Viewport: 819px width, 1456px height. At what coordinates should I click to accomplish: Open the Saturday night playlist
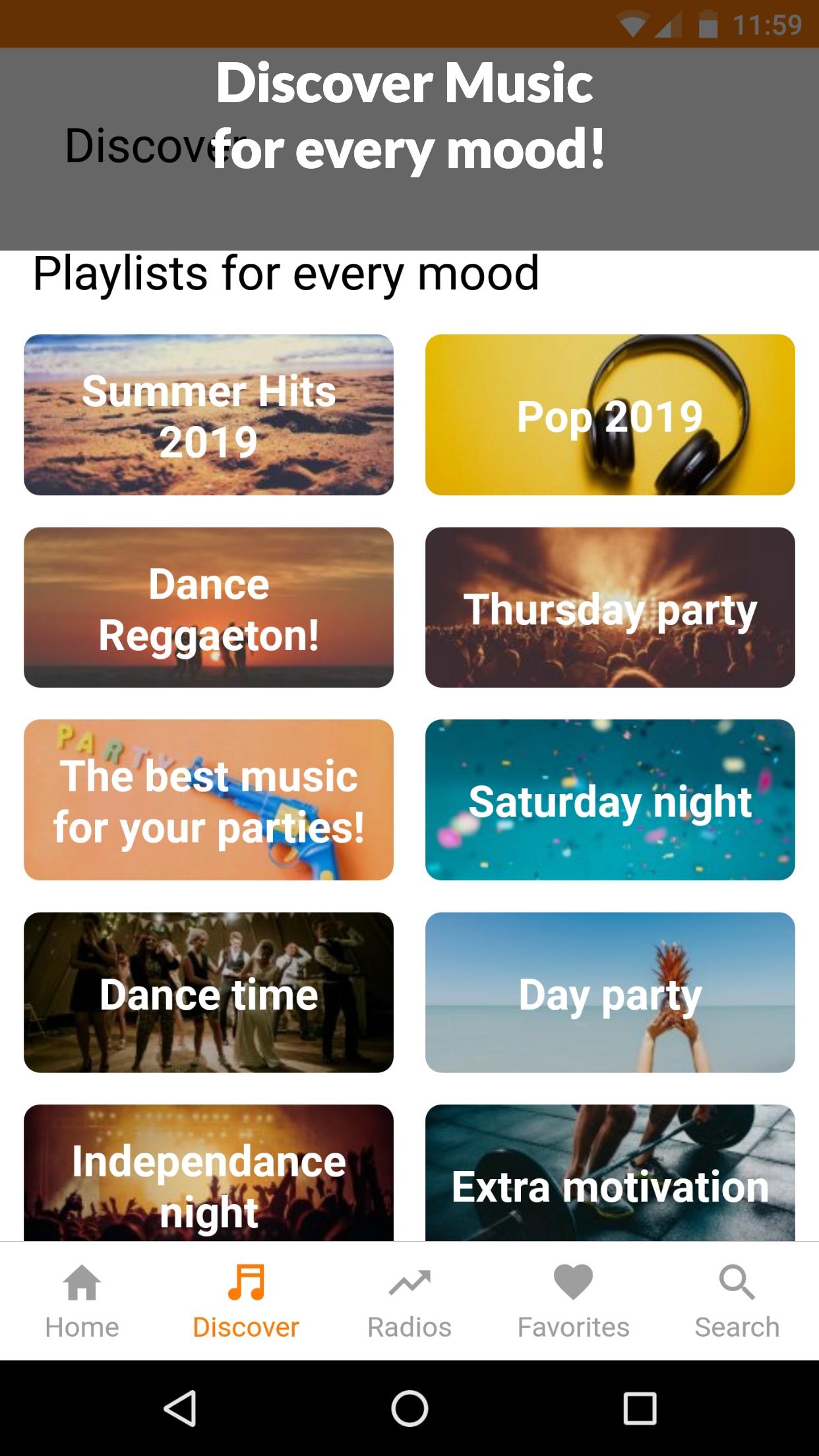coord(610,800)
